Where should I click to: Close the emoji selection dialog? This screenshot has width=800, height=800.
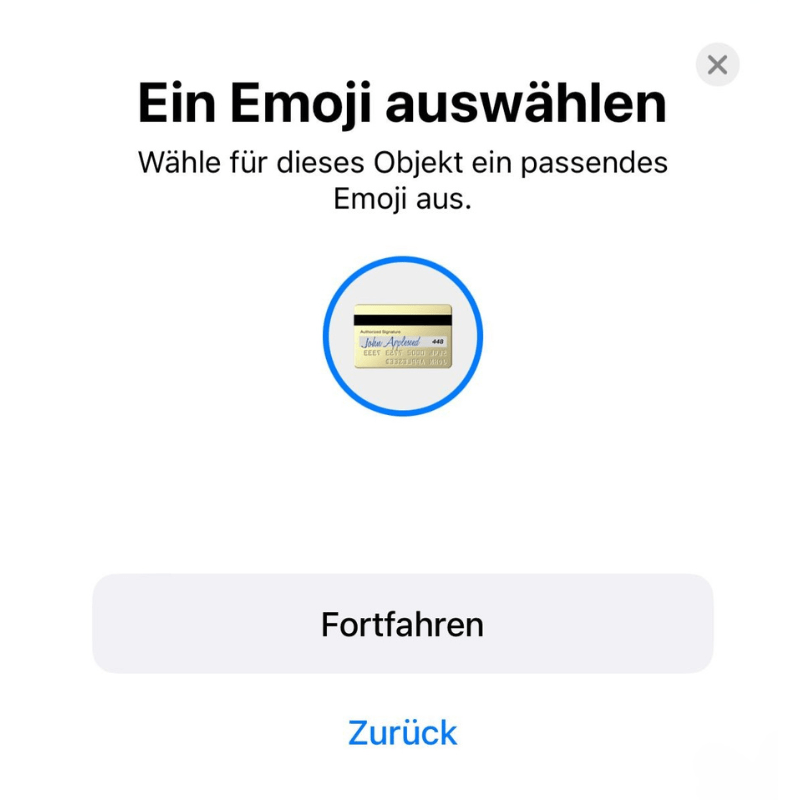(717, 65)
